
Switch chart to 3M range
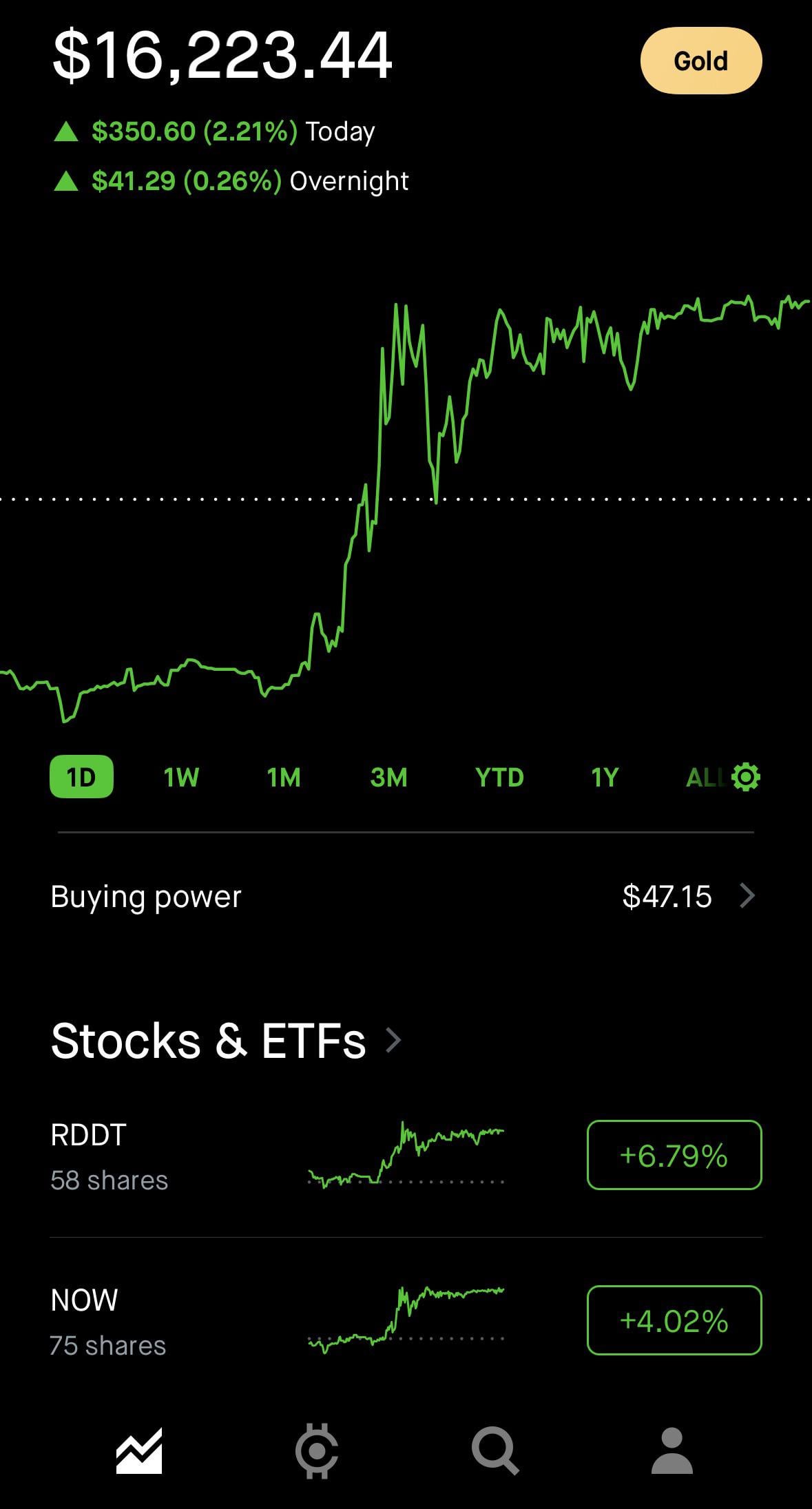[x=388, y=778]
